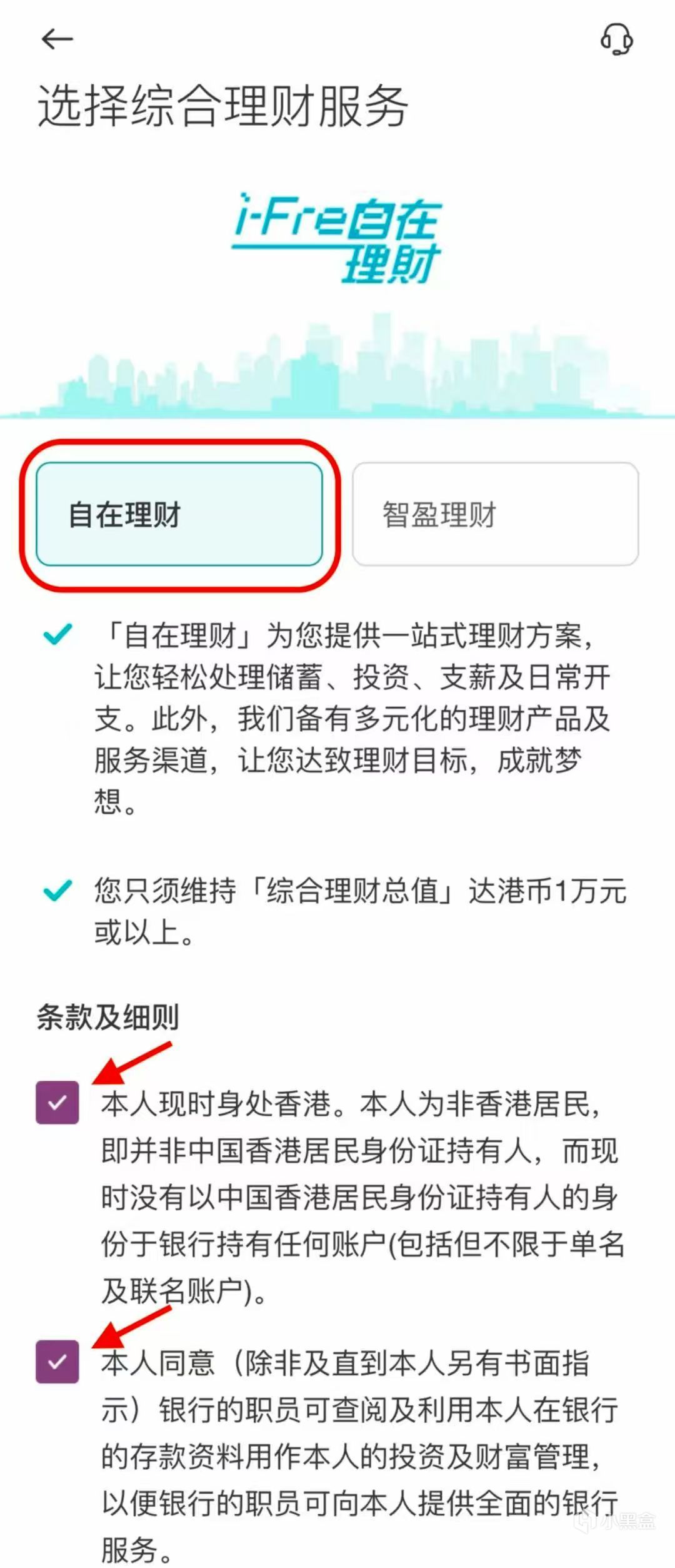This screenshot has height=1568, width=675.
Task: Uncheck the 本人同意 bank staff access checkbox
Action: [57, 1362]
